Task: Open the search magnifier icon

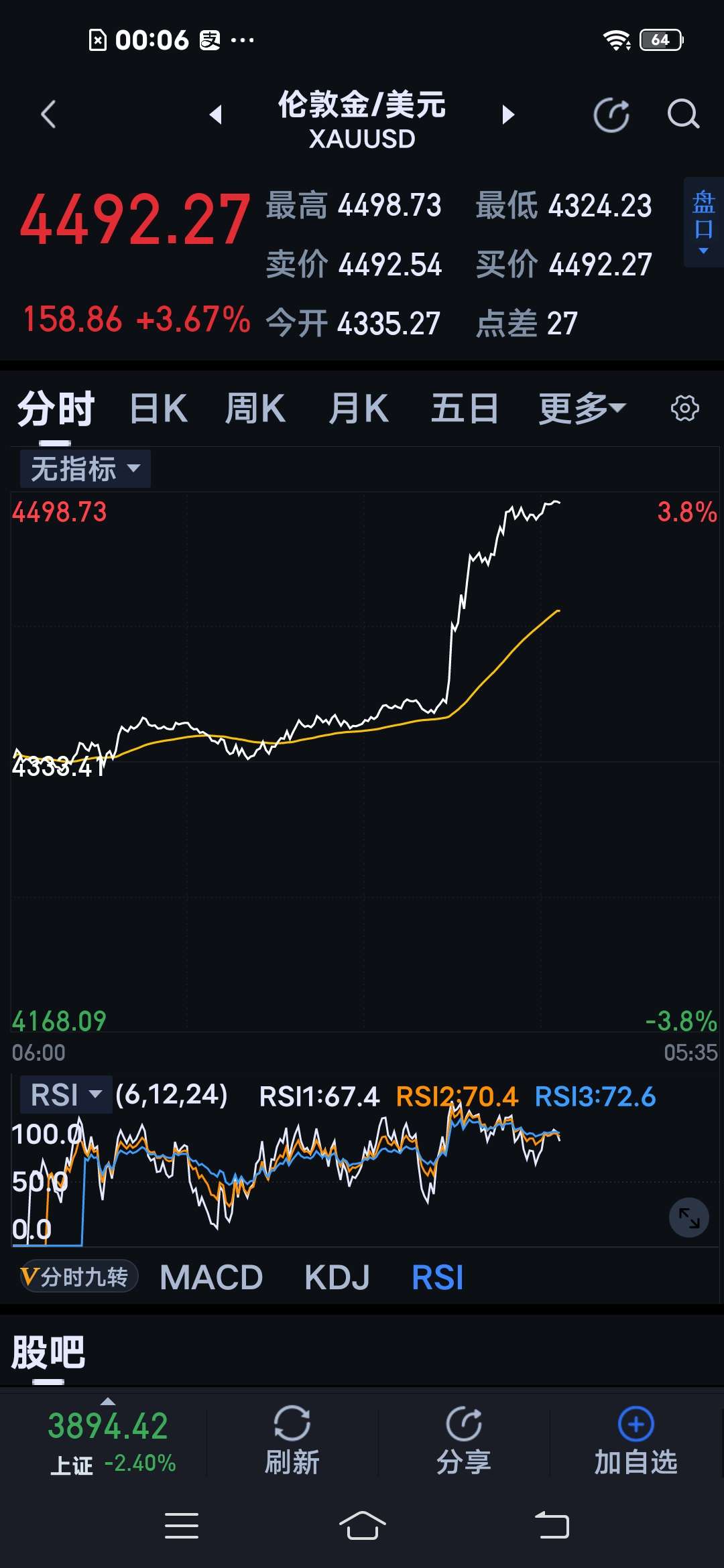Action: tap(683, 114)
